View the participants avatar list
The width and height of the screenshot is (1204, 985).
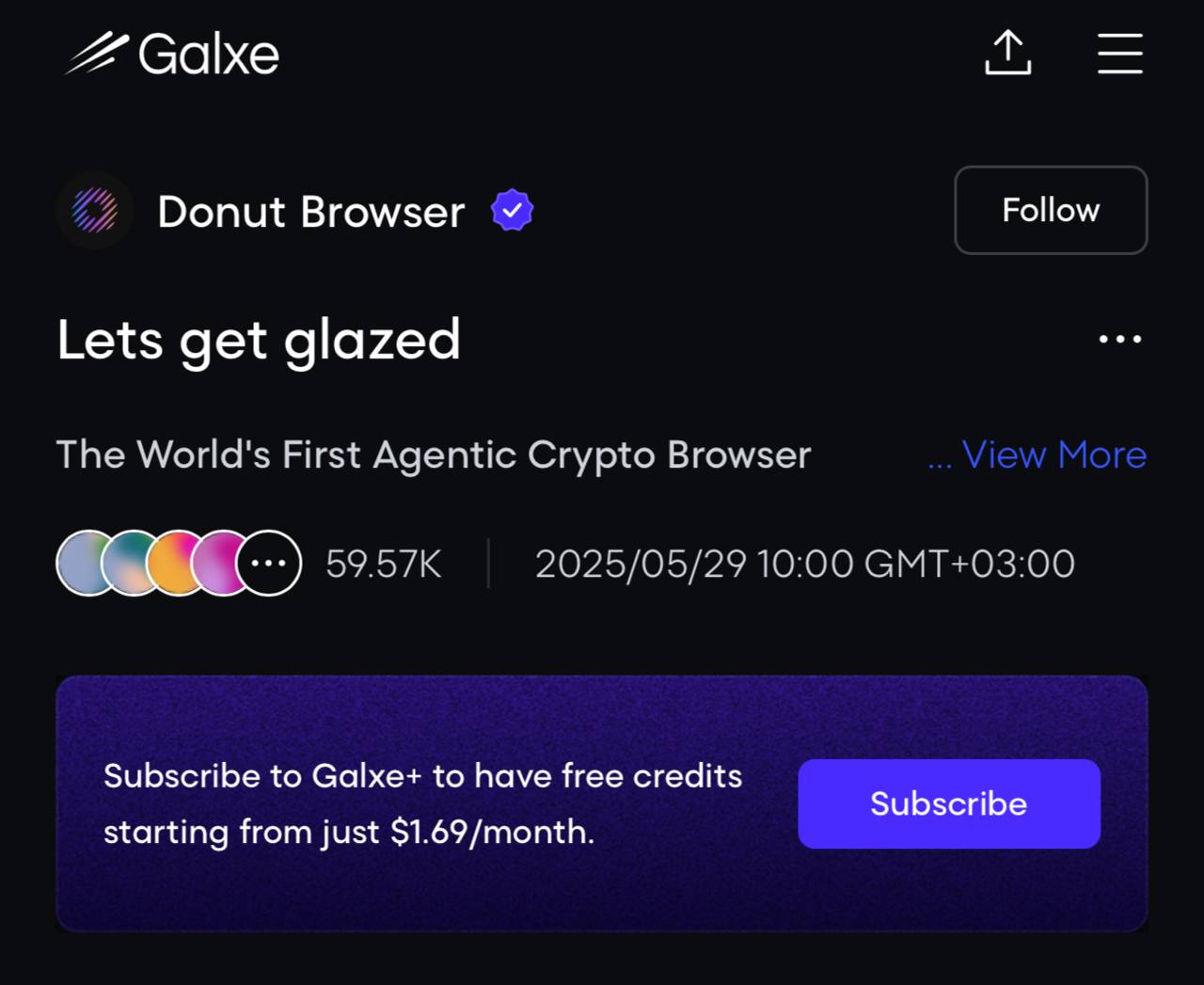179,564
